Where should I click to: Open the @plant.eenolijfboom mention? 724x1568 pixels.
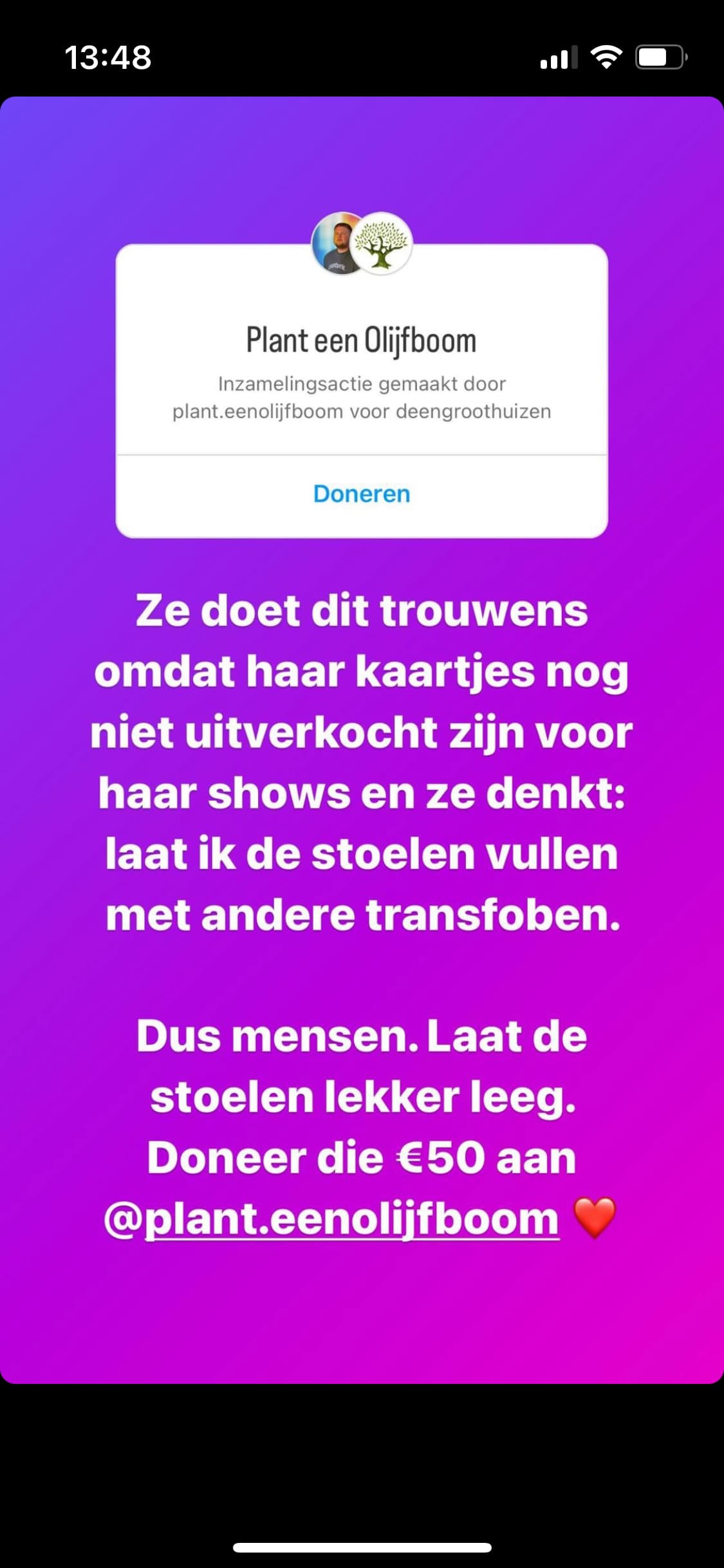[331, 1218]
